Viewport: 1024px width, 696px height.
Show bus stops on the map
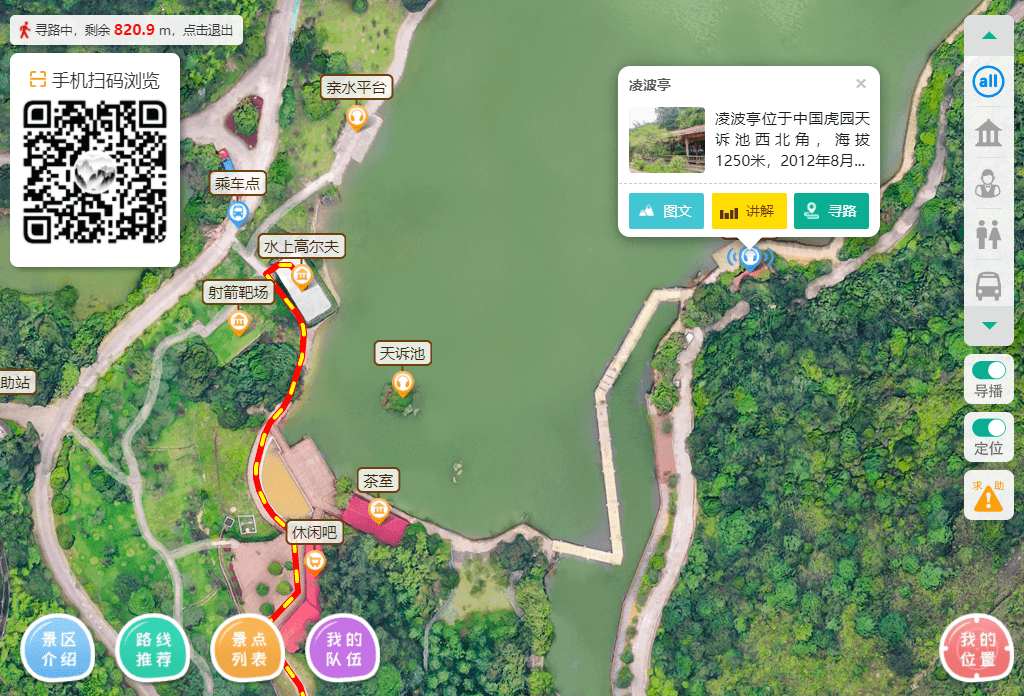click(x=988, y=286)
